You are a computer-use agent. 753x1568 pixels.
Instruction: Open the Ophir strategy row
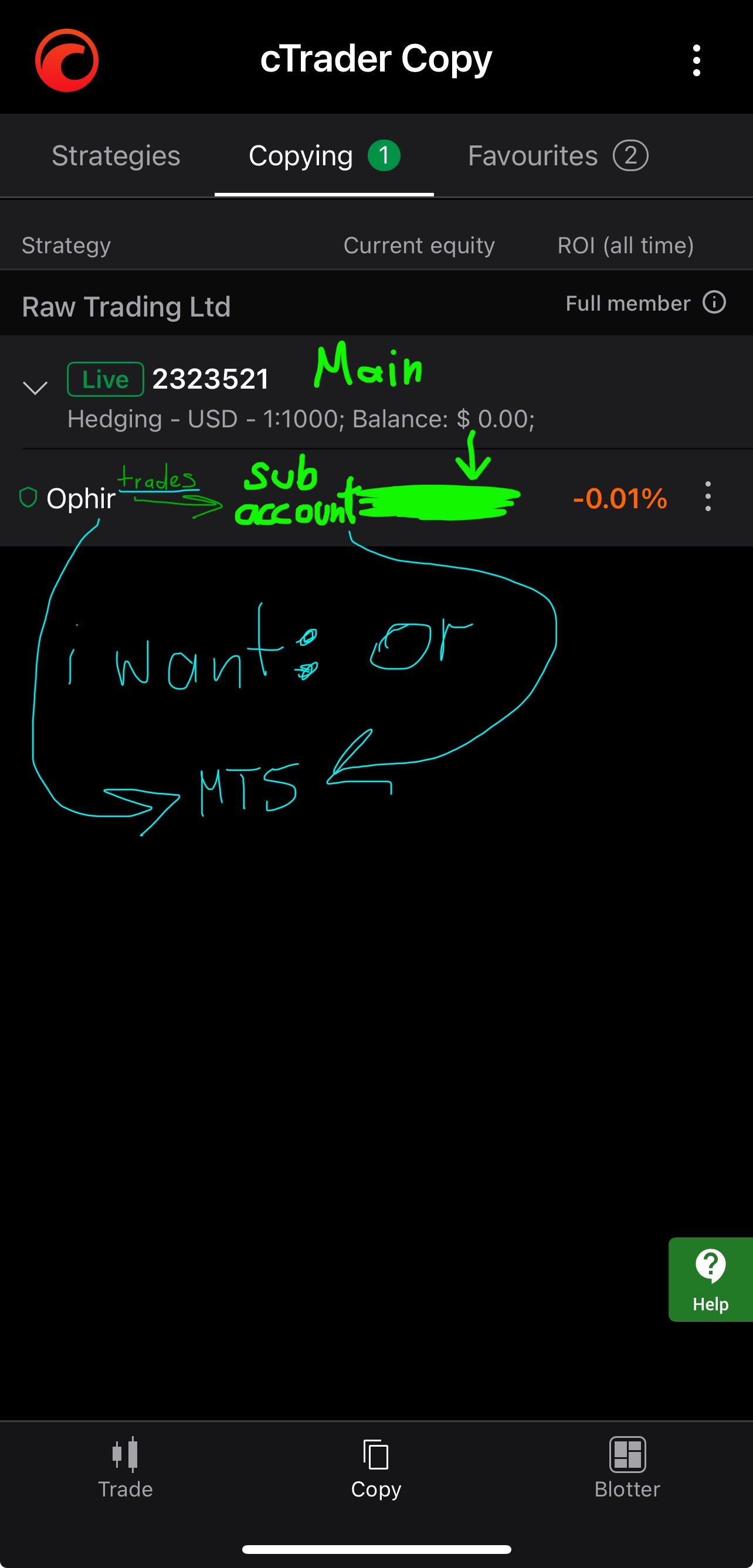point(81,498)
